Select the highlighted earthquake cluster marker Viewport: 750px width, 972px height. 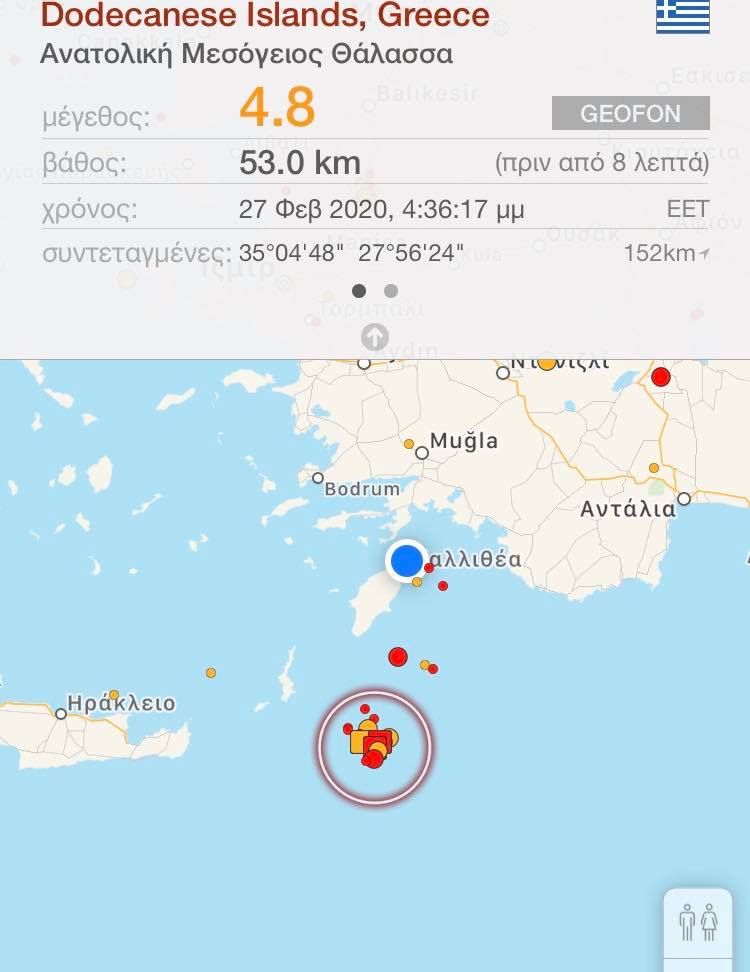coord(374,745)
